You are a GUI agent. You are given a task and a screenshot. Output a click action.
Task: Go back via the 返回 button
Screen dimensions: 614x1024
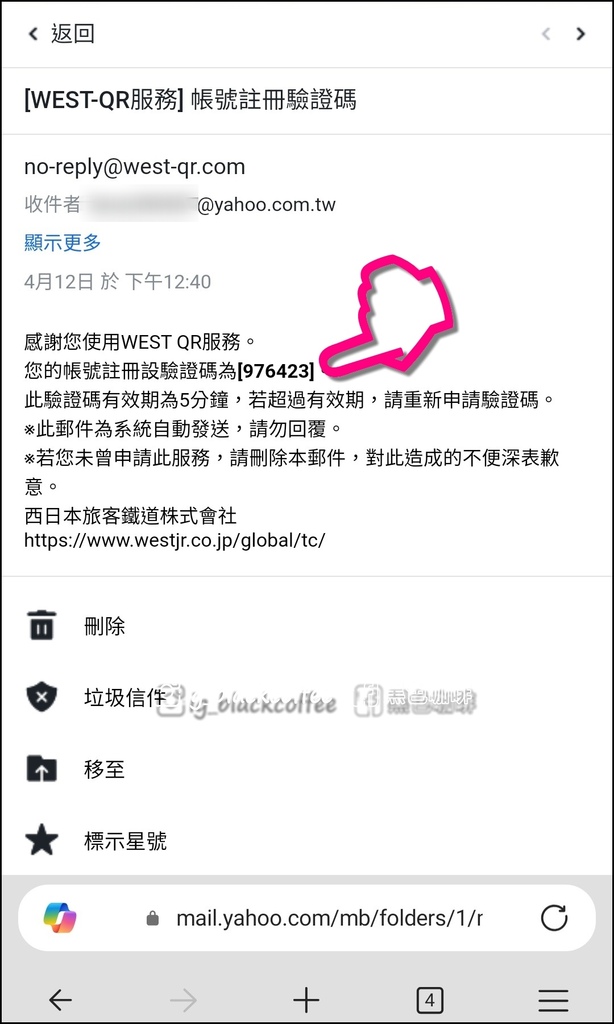[x=61, y=34]
